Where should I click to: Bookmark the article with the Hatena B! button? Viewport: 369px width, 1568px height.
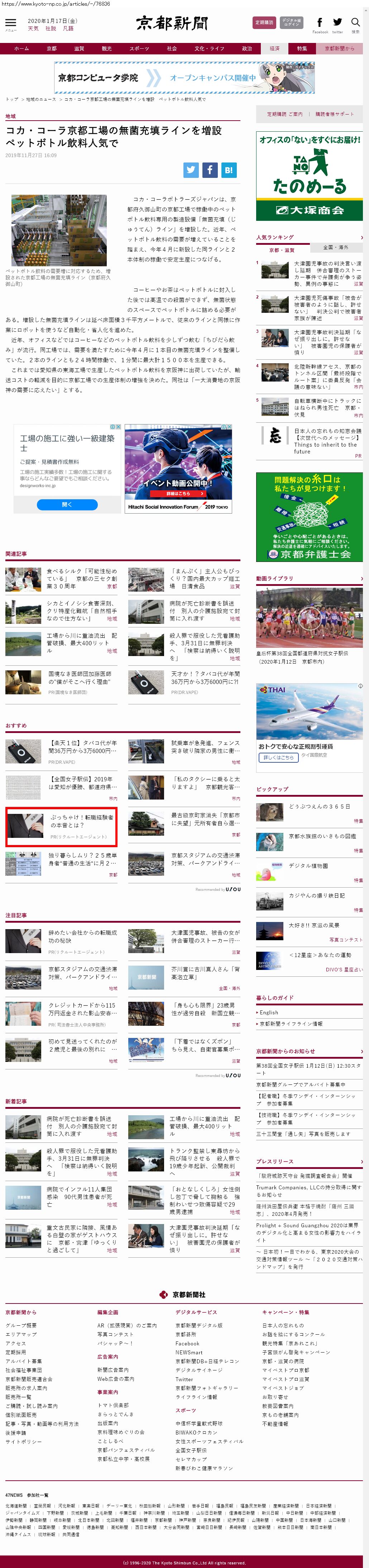228,170
